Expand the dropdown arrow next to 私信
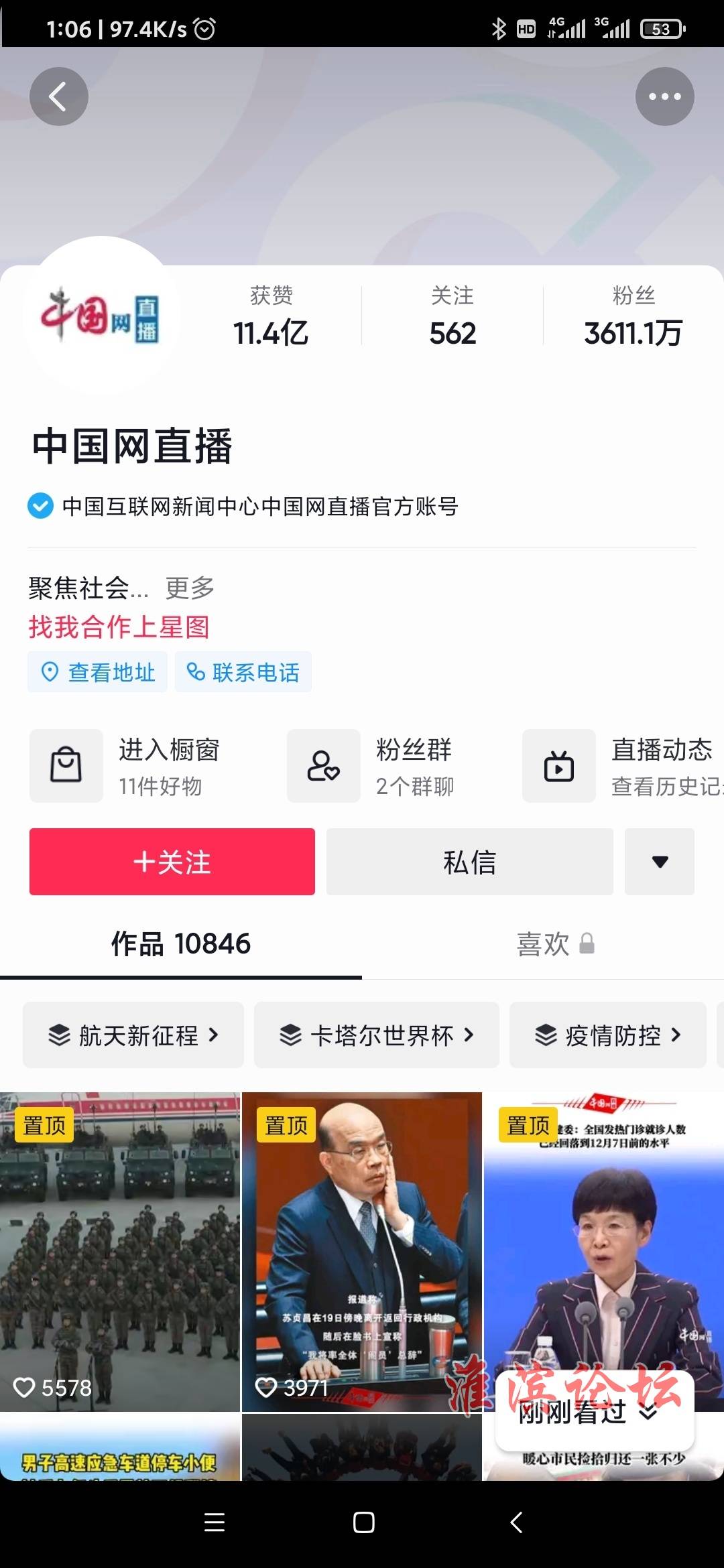Viewport: 724px width, 1568px height. (x=660, y=862)
